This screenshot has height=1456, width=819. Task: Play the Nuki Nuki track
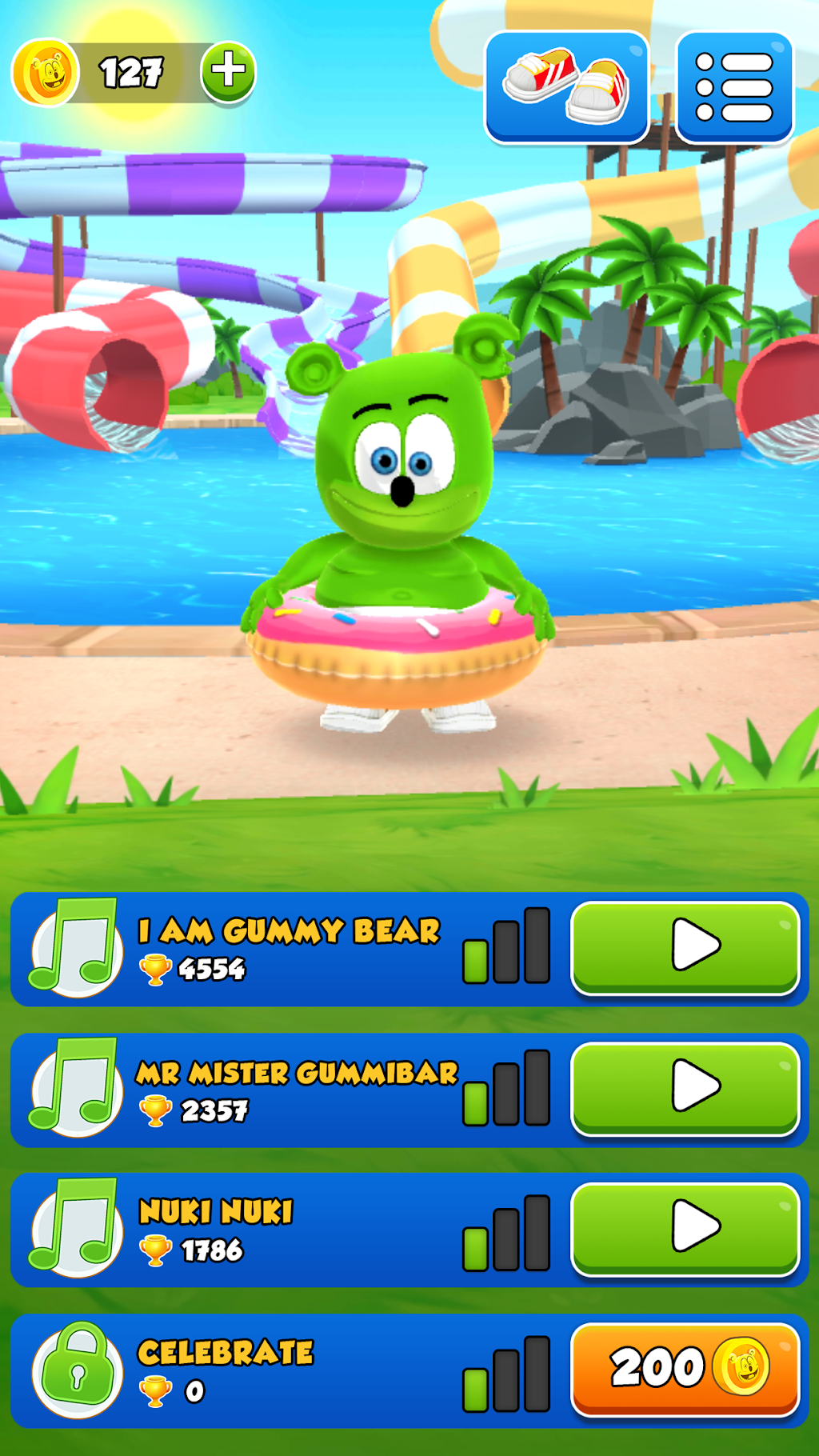click(685, 1229)
